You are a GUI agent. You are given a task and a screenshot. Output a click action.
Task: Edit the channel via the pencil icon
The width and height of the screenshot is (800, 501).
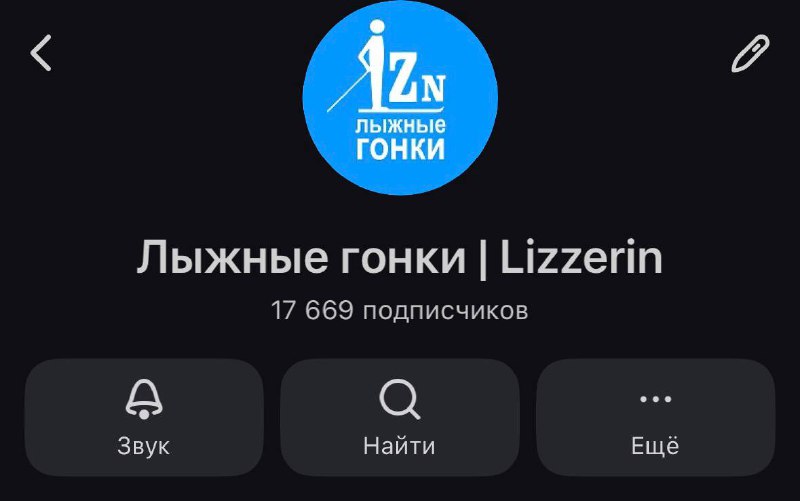(750, 54)
